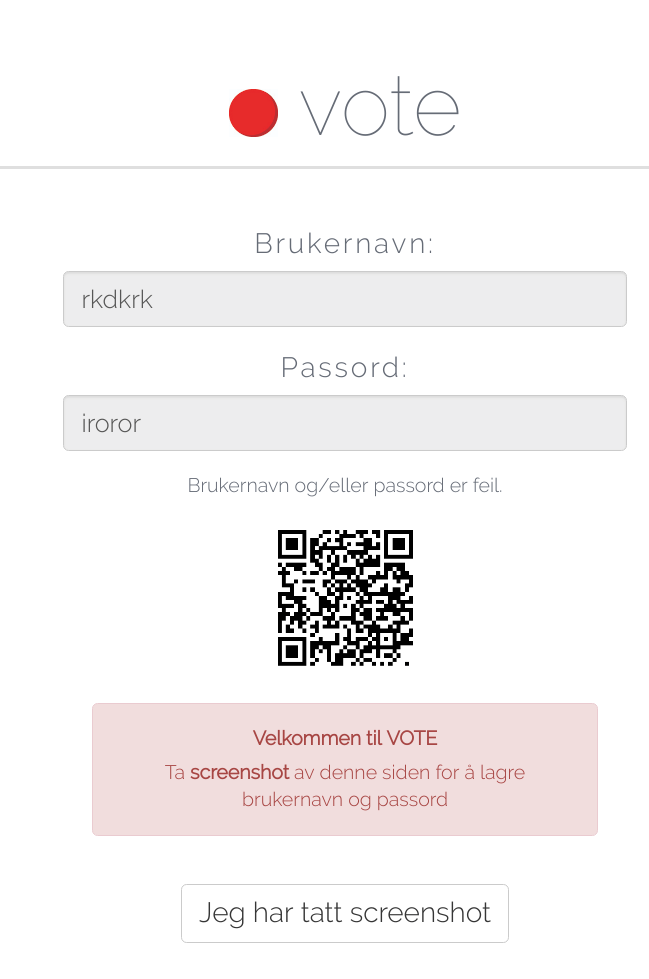Viewport: 649px width, 979px height.
Task: Tap the Passord field containing iroror
Action: pos(344,423)
